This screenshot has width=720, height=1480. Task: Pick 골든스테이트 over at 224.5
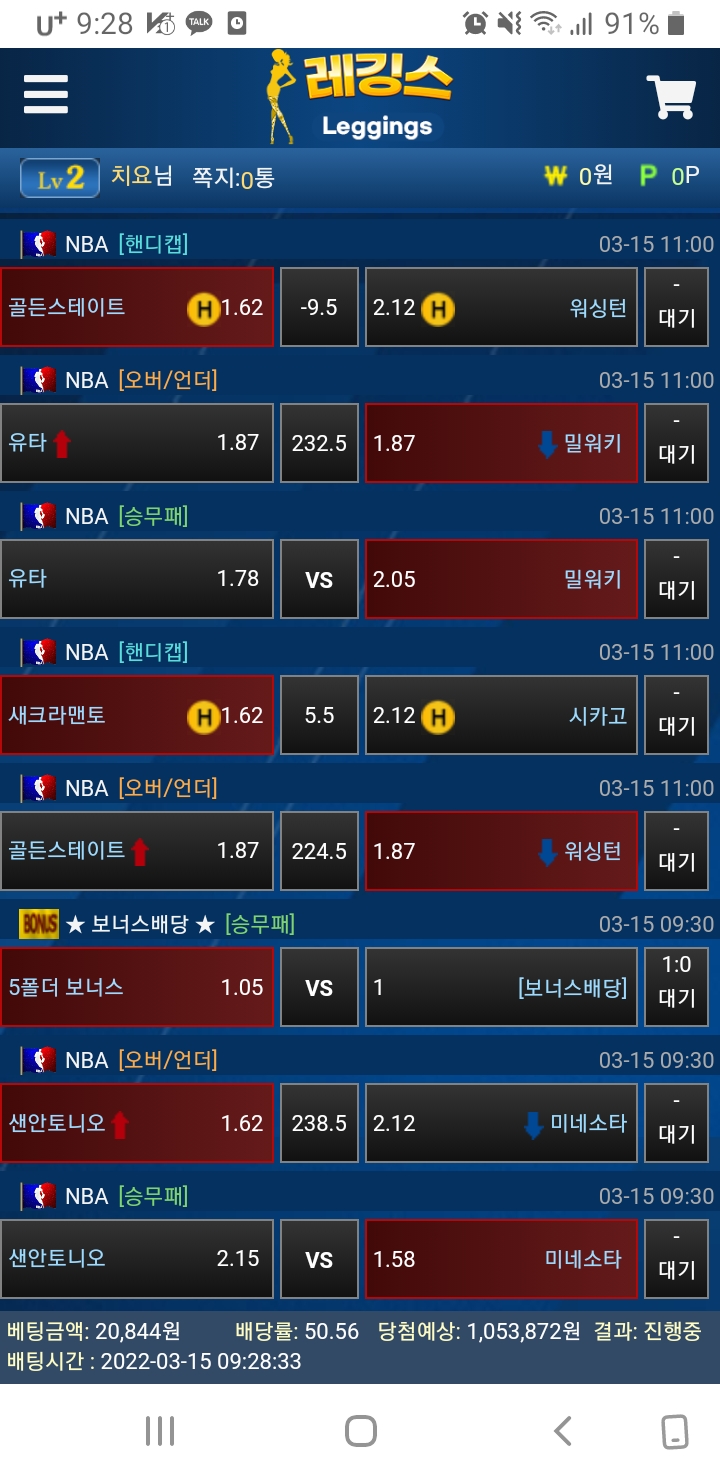(x=137, y=851)
